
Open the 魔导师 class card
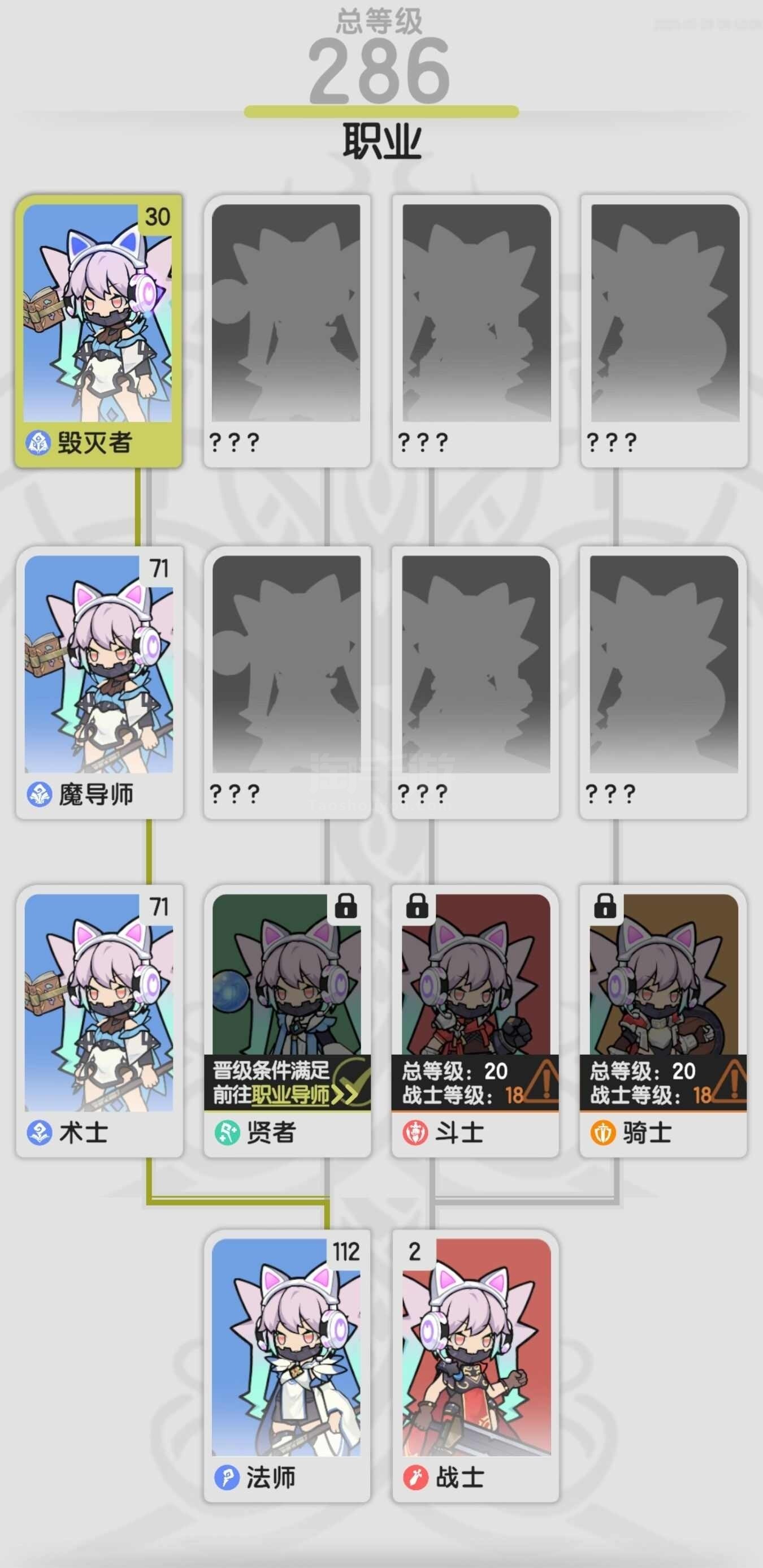[x=99, y=683]
